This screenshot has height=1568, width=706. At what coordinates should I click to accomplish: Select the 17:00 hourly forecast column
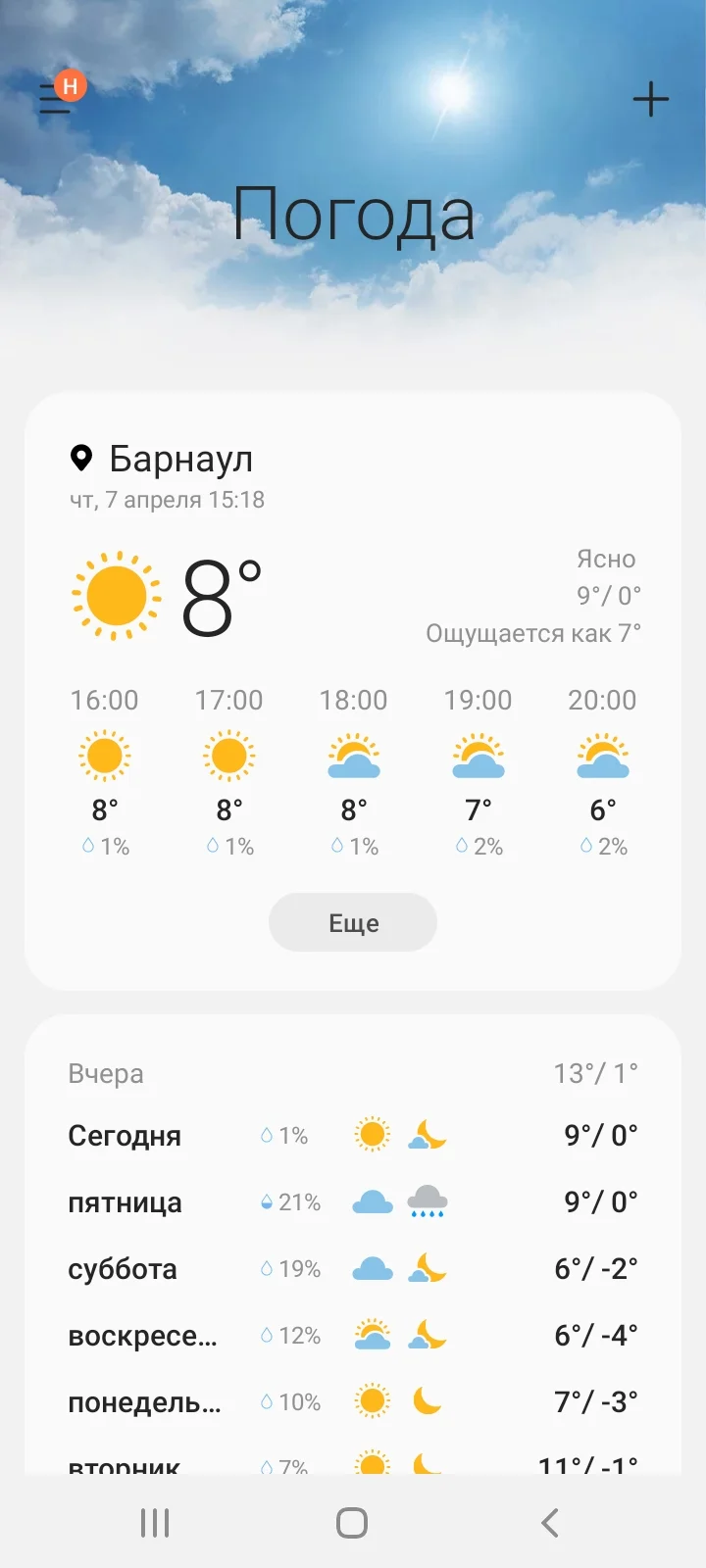(x=228, y=774)
